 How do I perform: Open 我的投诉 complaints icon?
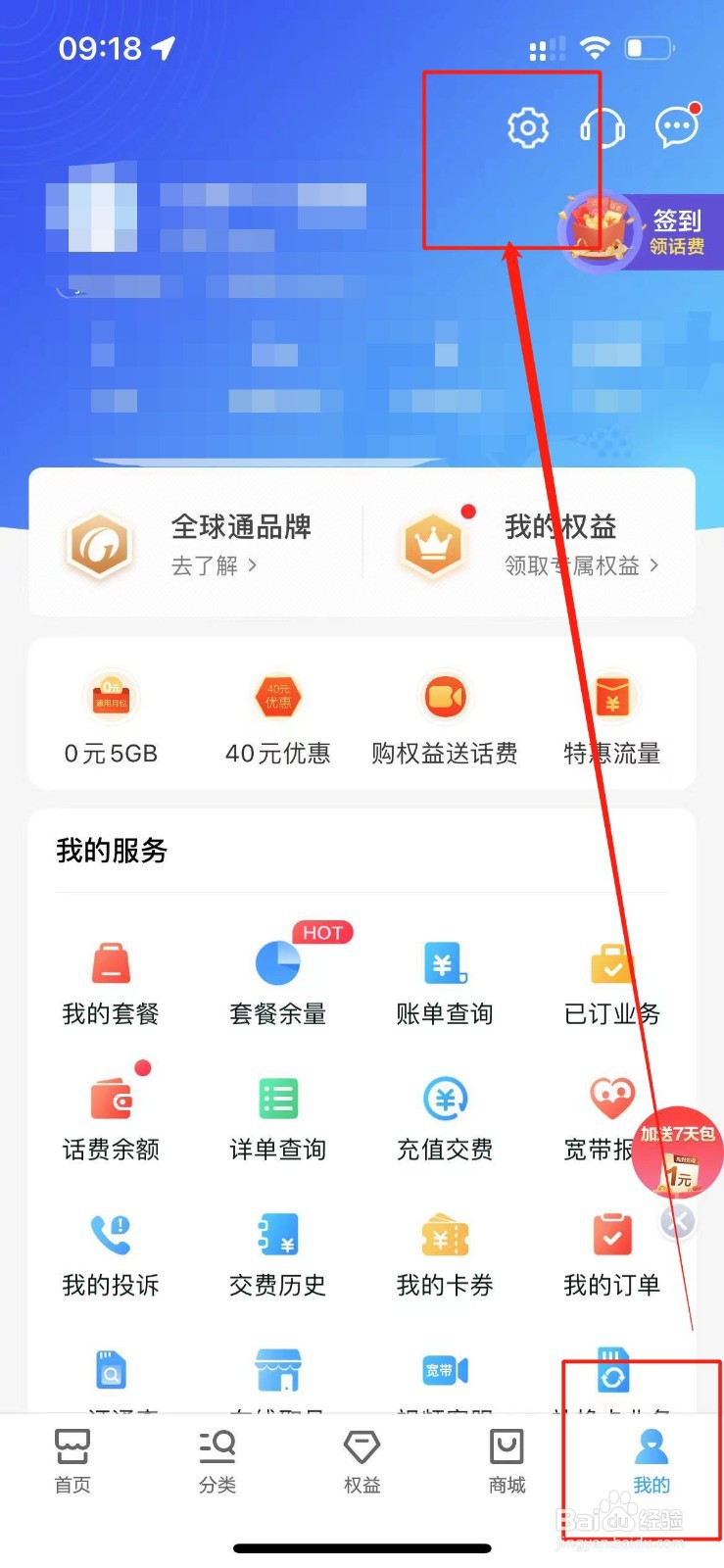[x=110, y=1254]
